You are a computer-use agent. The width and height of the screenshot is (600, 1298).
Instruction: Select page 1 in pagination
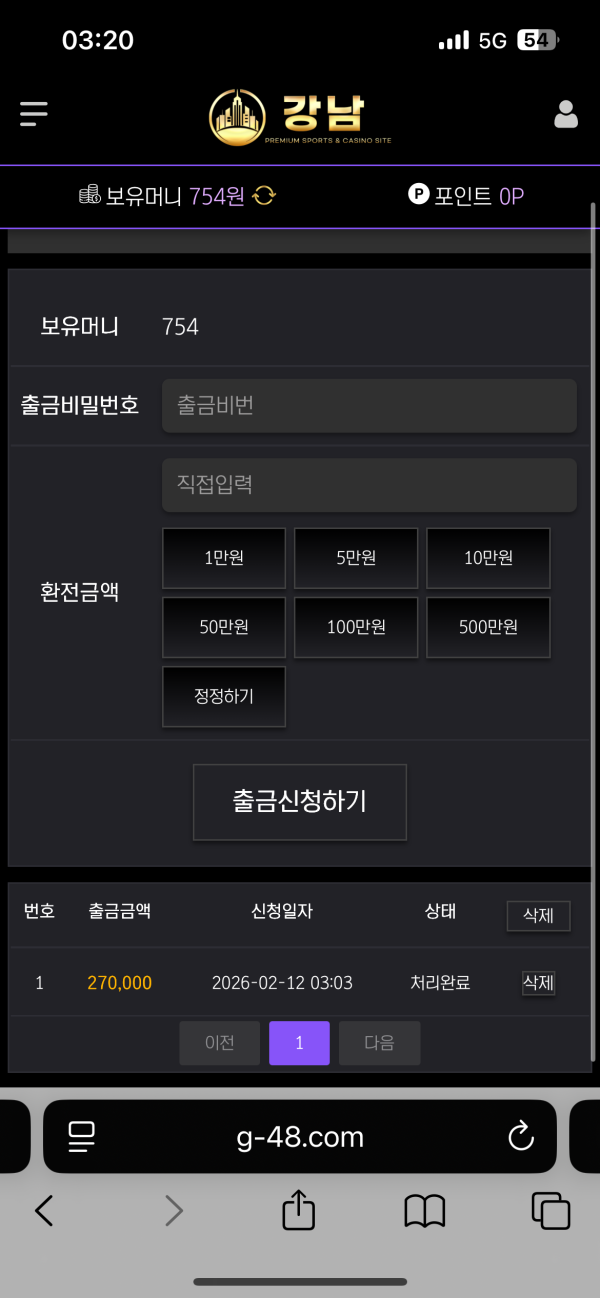coord(299,1043)
